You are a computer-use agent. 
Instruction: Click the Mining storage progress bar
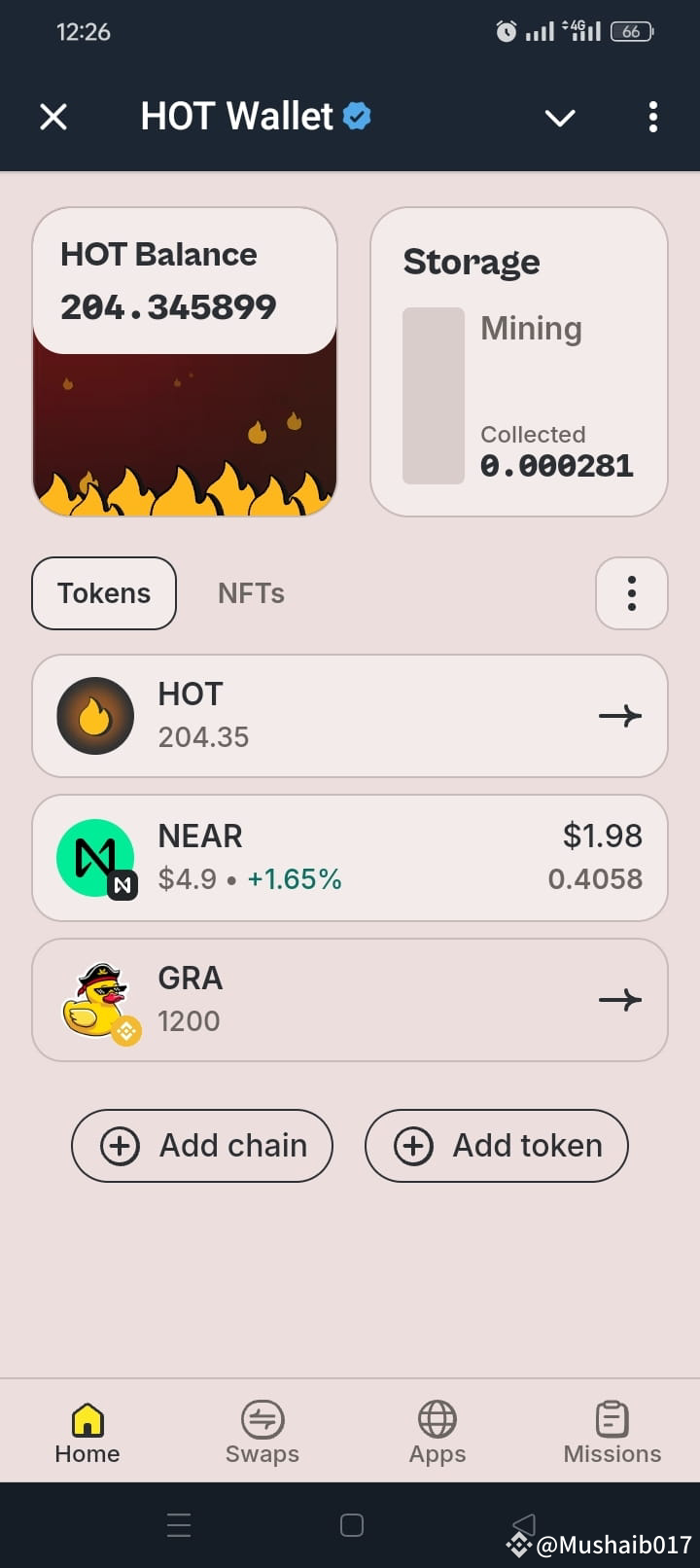click(x=433, y=395)
